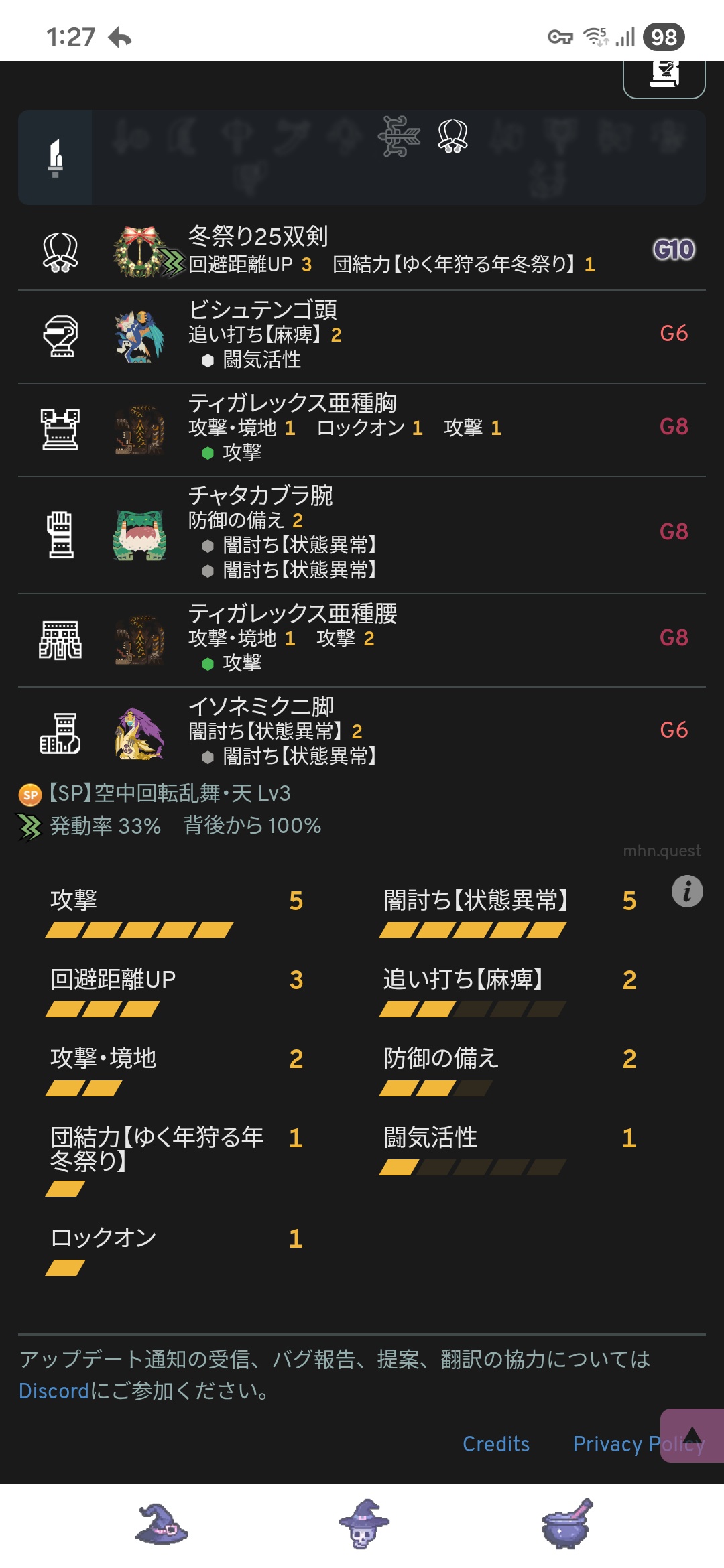The image size is (724, 1568).
Task: Tap the scroll document button at top
Action: coord(664,75)
